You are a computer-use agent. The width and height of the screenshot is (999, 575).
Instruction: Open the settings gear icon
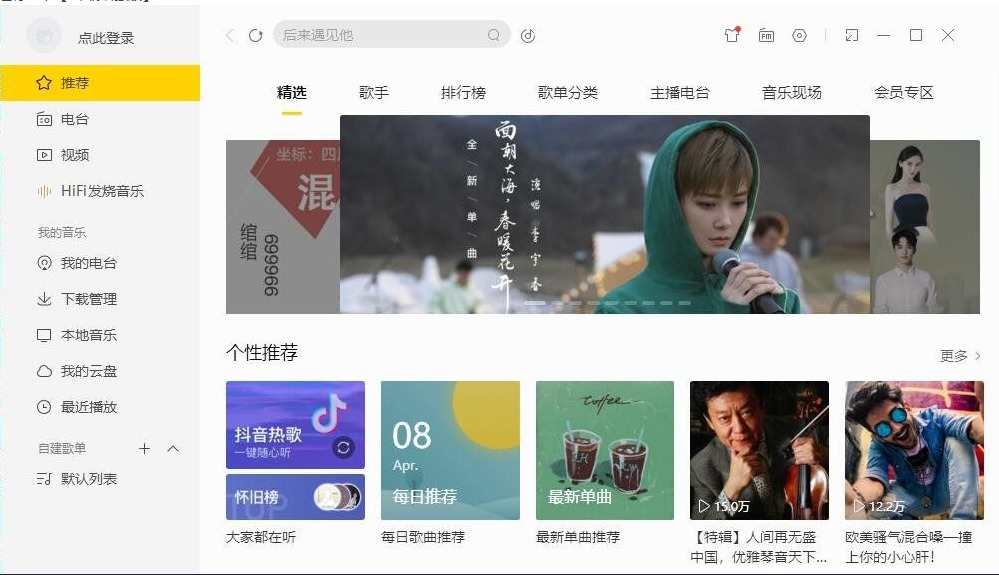tap(799, 35)
